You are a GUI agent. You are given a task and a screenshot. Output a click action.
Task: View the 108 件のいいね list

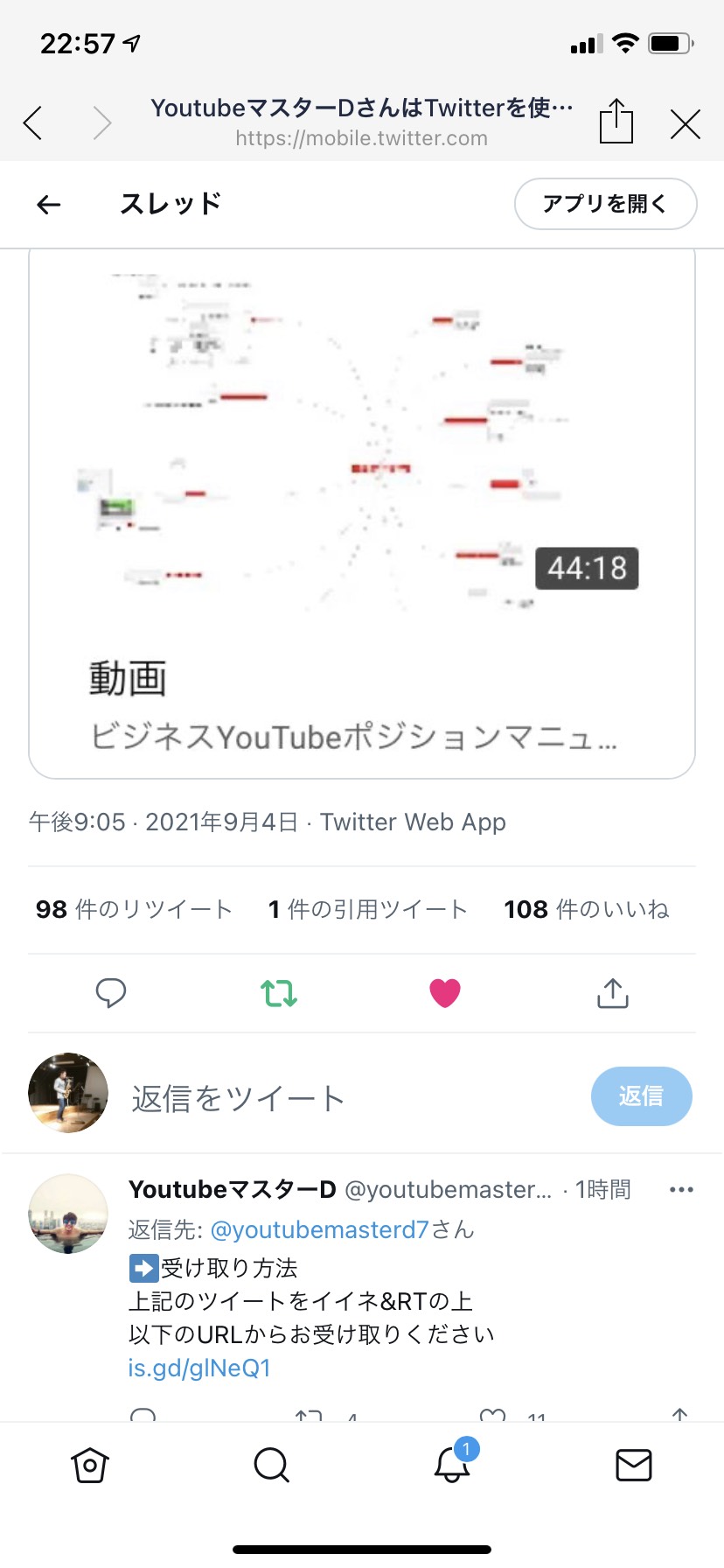587,910
